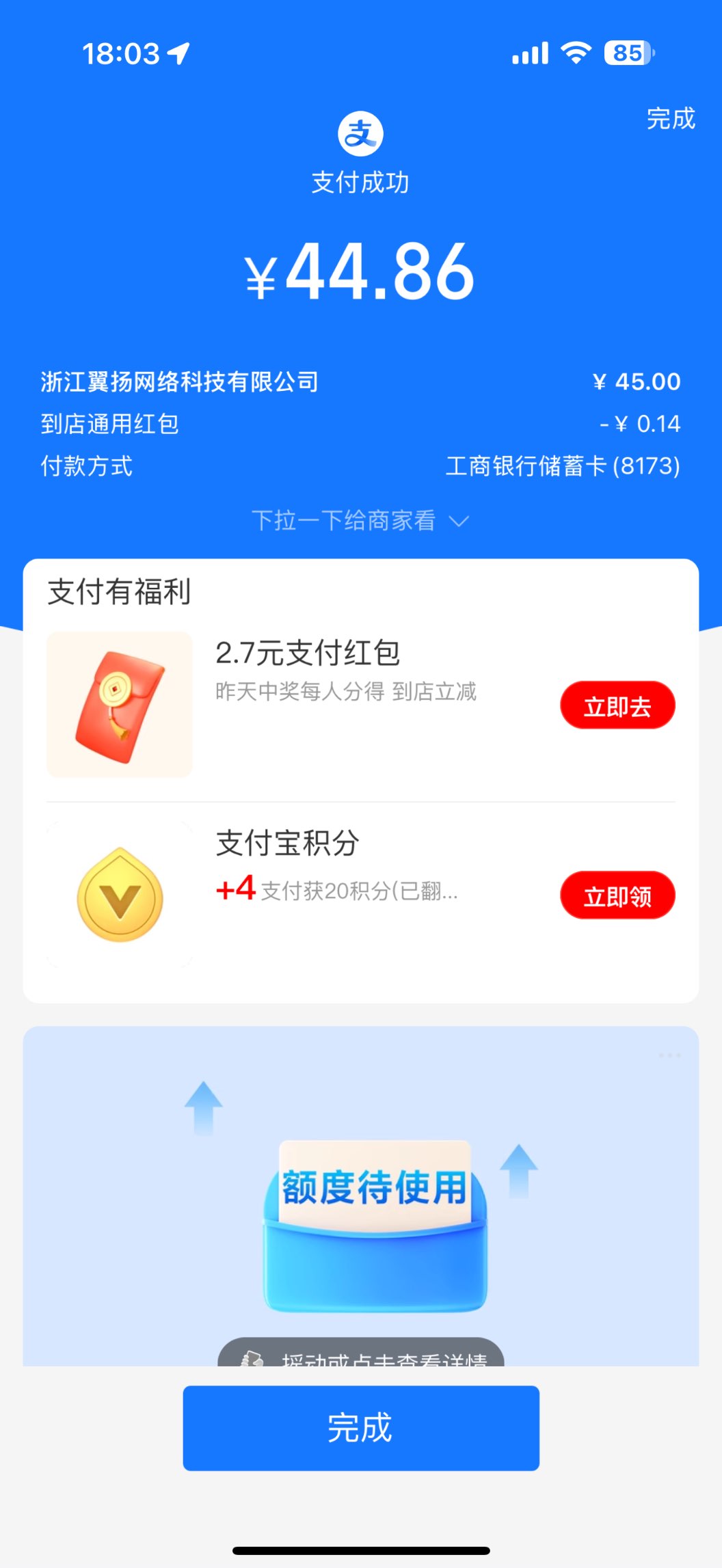Tap the large blue 完成 button
Screen dimensions: 722x1568
tap(361, 1429)
